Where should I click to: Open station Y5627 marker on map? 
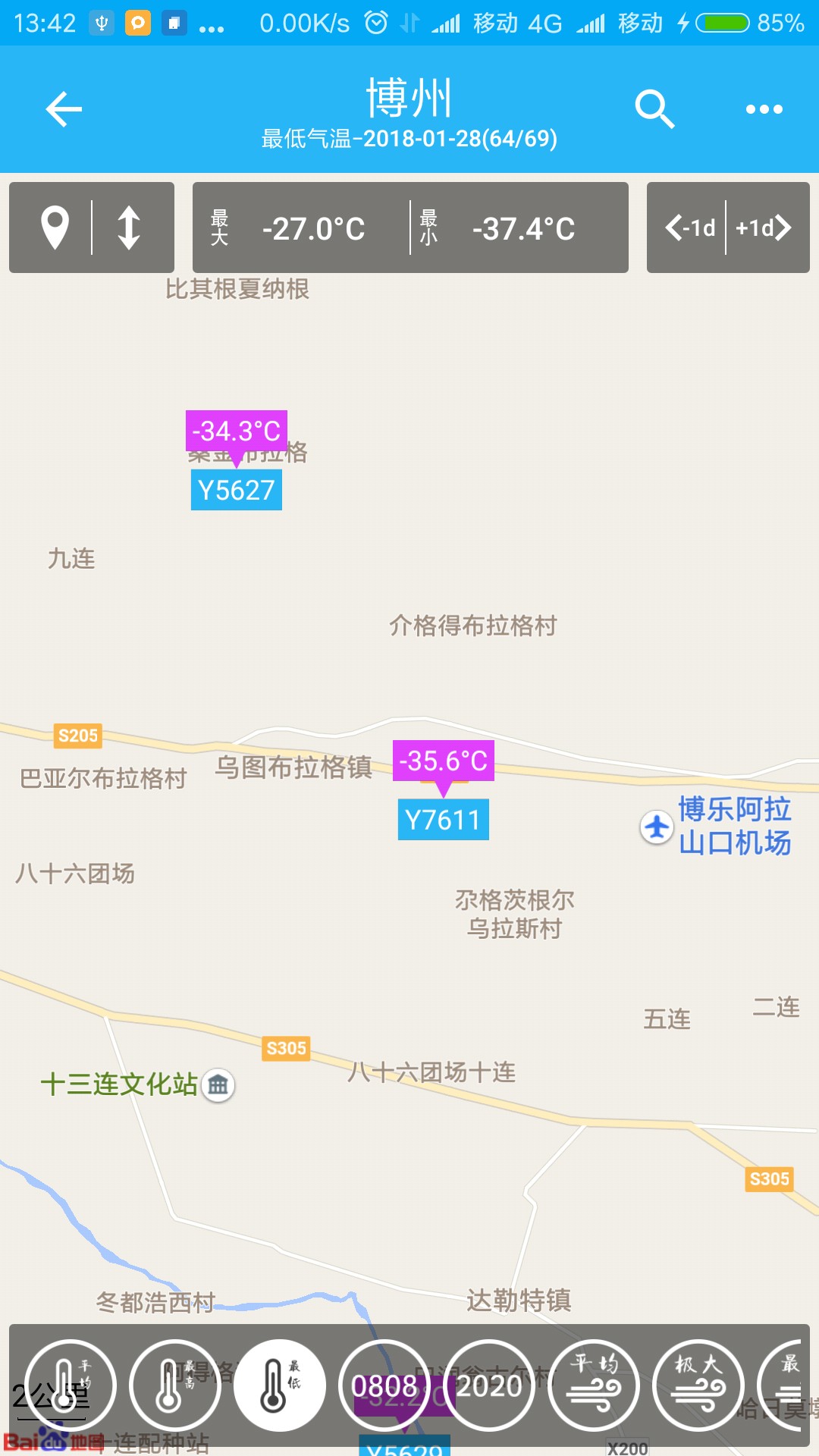pos(237,490)
